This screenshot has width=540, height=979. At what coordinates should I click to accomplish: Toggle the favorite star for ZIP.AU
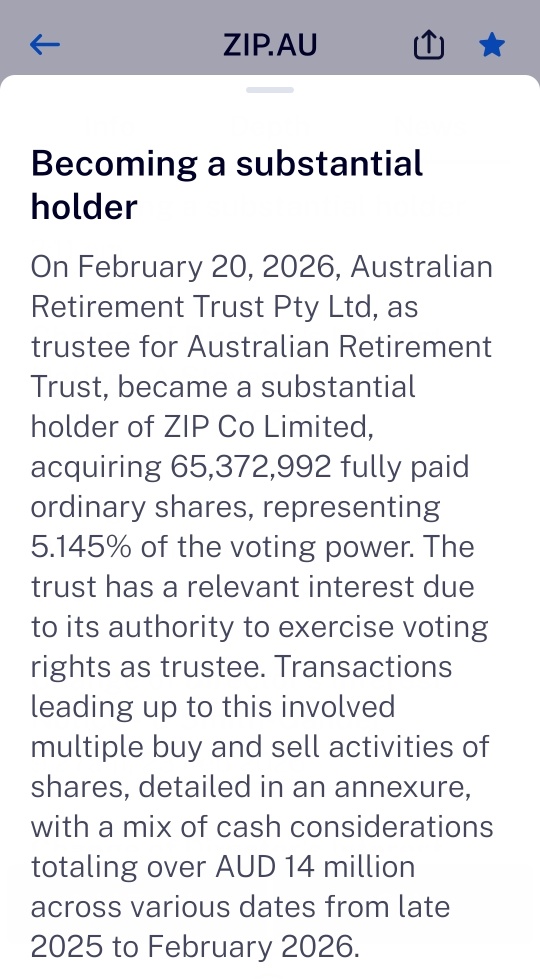tap(492, 44)
